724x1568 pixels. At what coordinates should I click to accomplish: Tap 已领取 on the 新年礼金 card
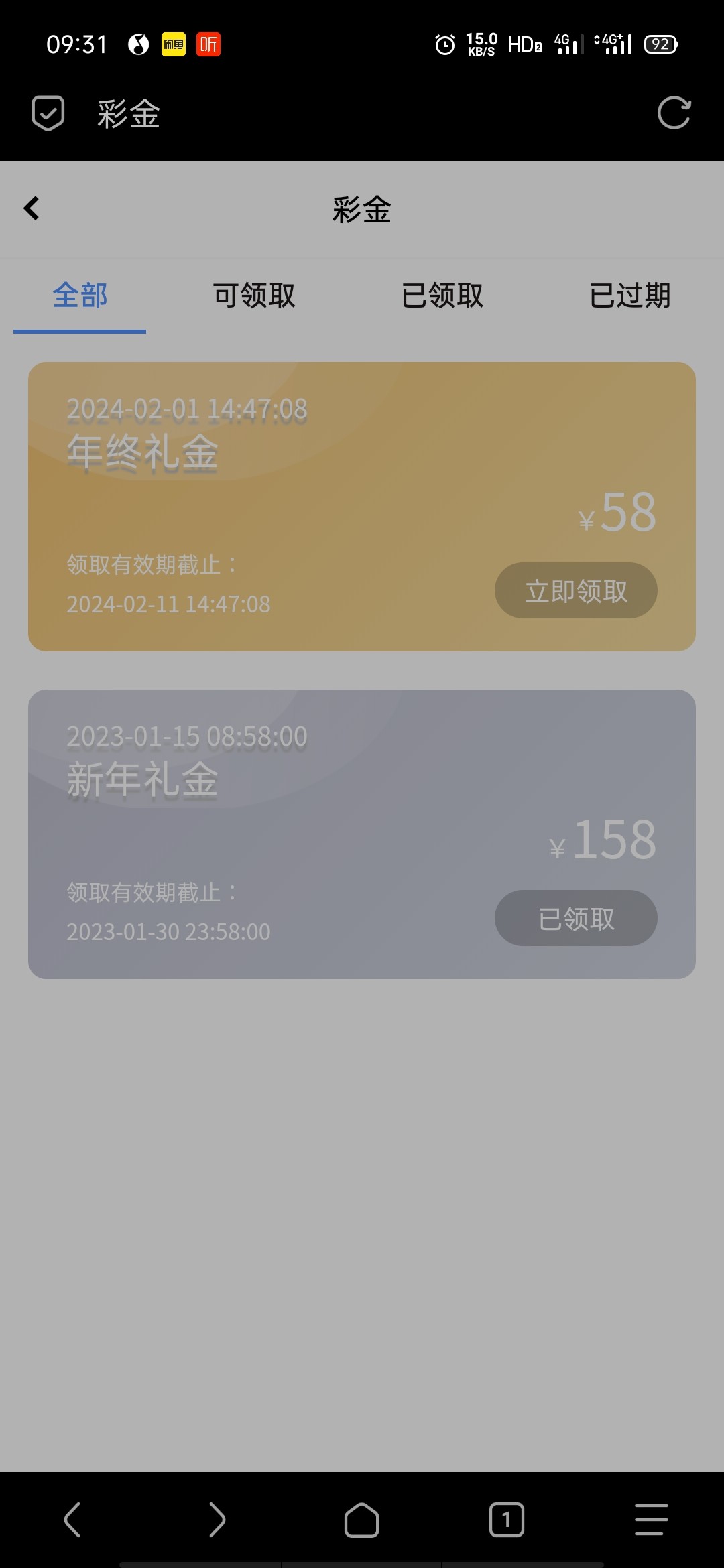[576, 918]
